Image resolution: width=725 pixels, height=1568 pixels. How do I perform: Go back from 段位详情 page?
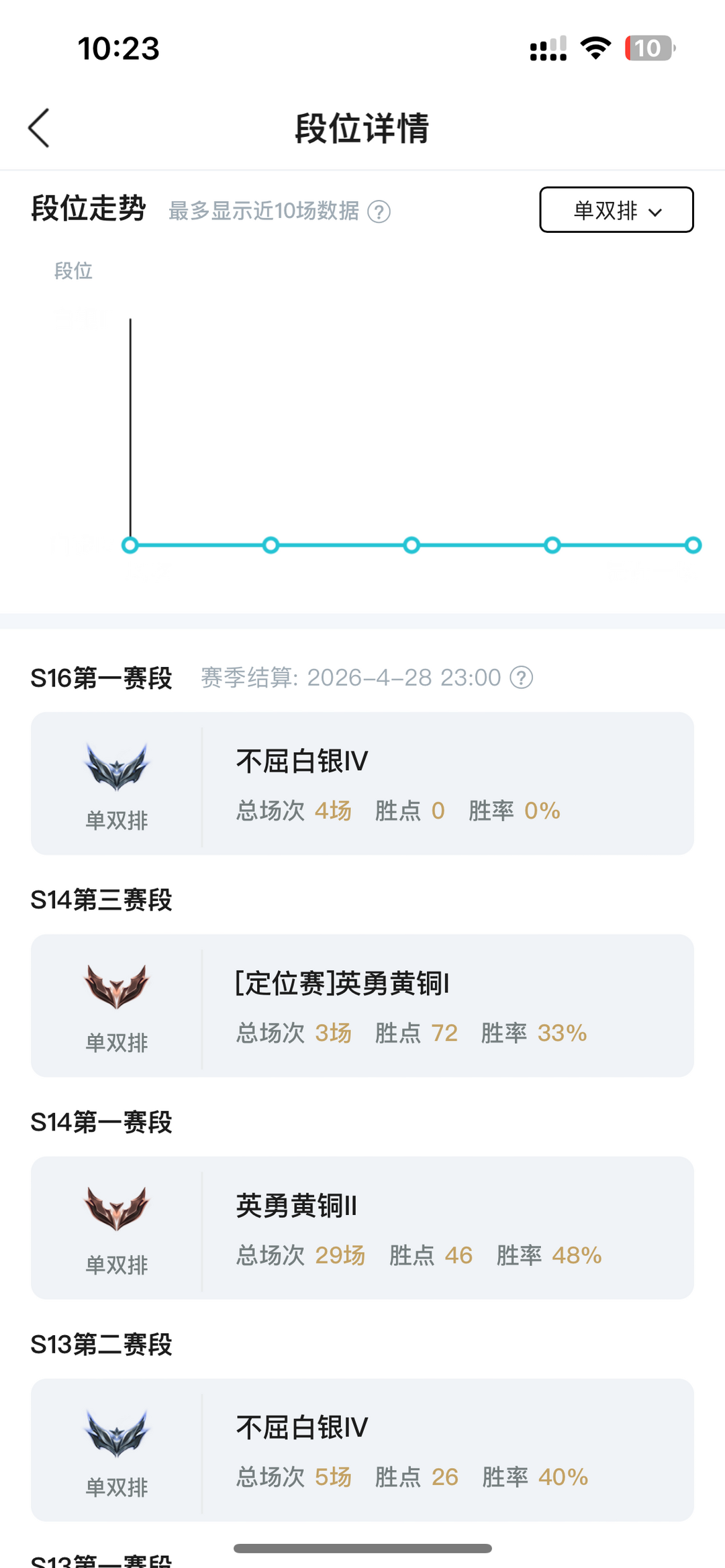pos(39,127)
